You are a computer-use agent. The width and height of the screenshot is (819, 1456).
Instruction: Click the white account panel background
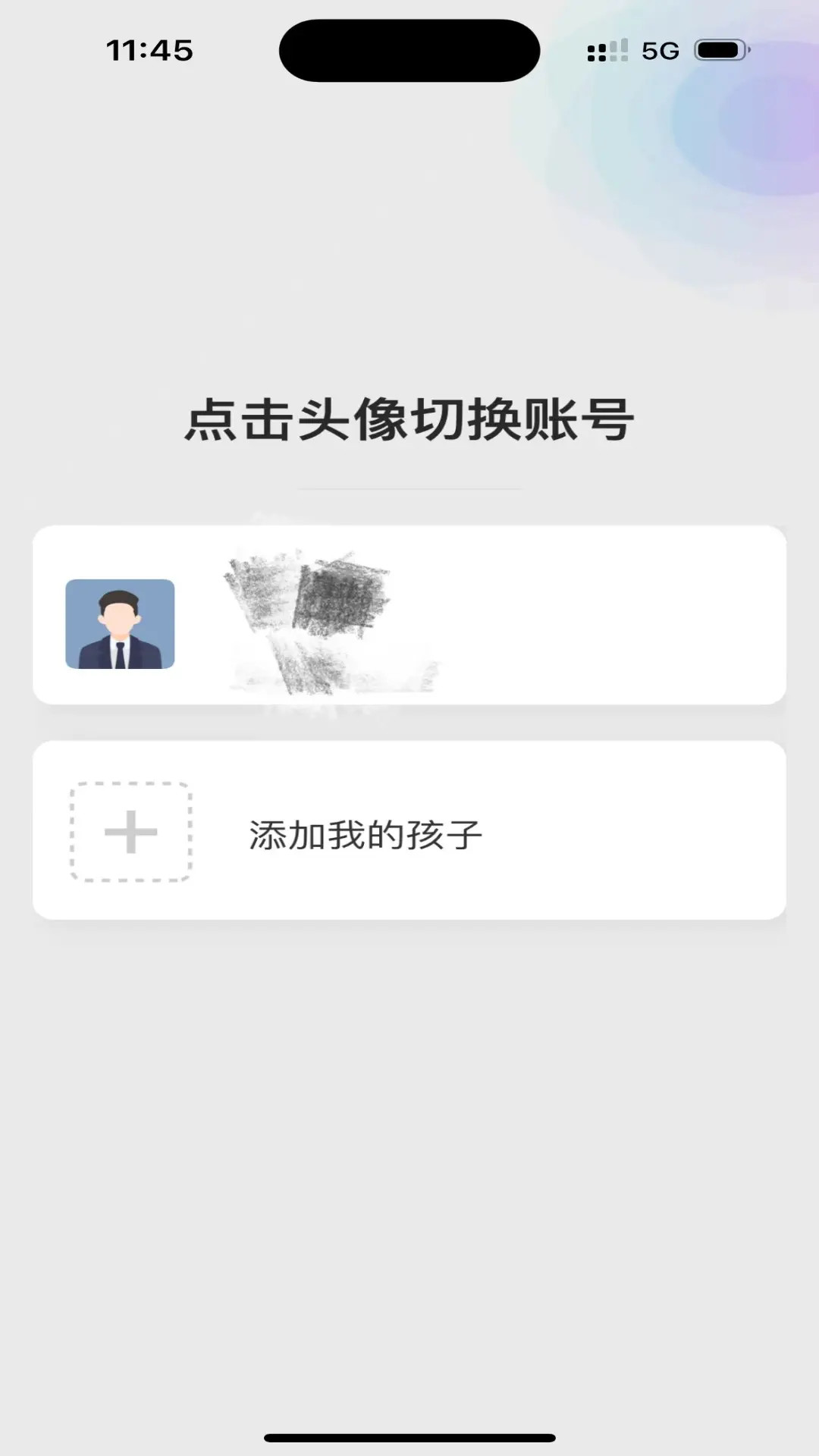tap(607, 614)
